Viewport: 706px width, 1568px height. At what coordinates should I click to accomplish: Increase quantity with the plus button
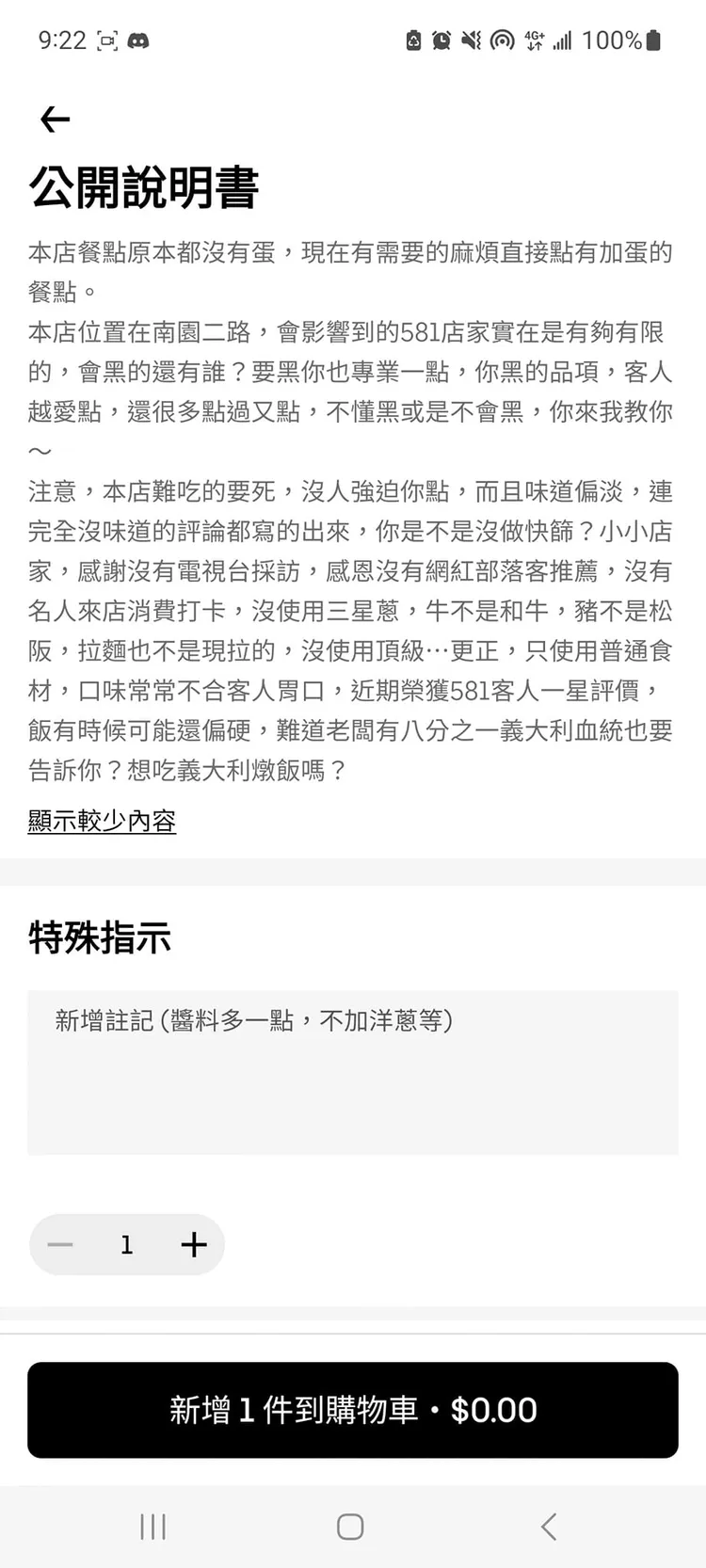(x=194, y=1244)
